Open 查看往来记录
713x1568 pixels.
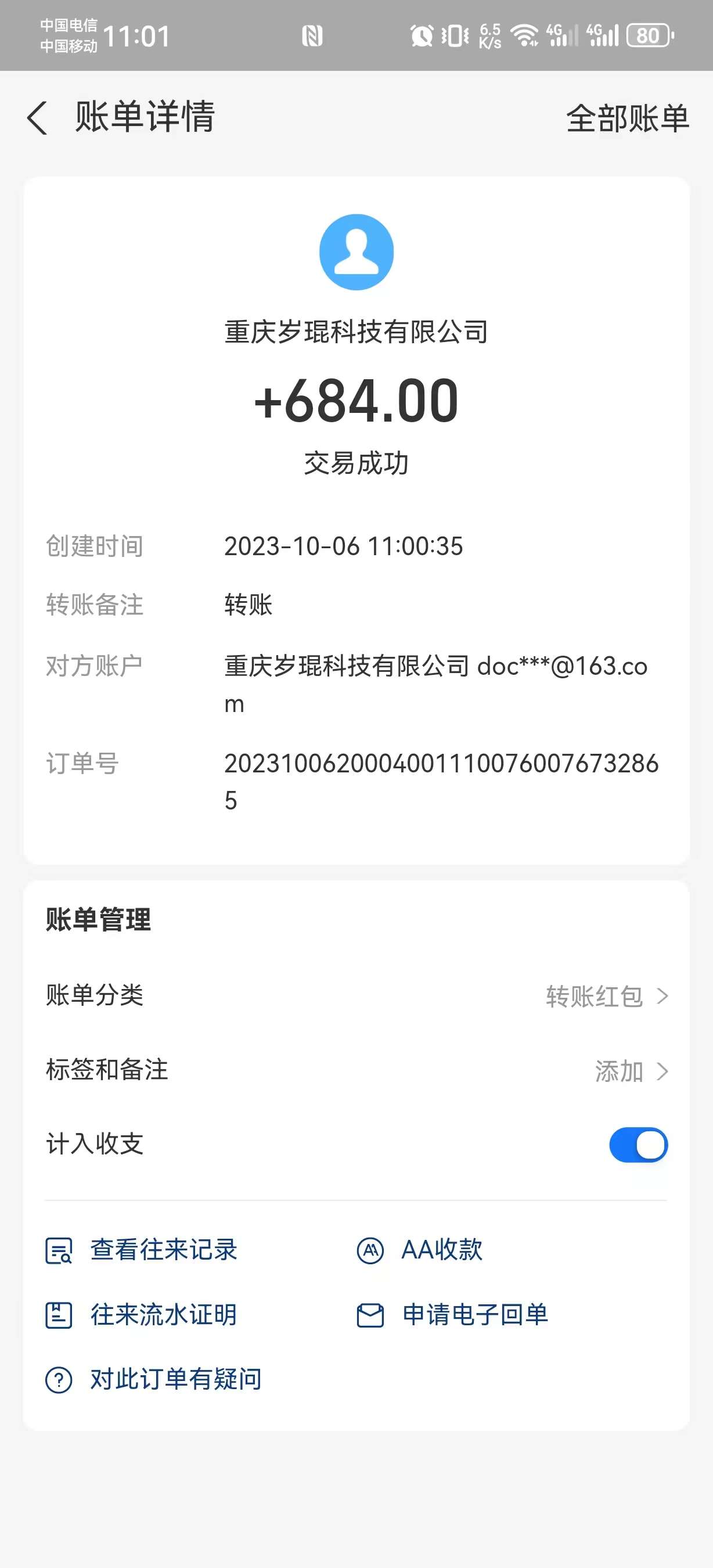tap(141, 1250)
